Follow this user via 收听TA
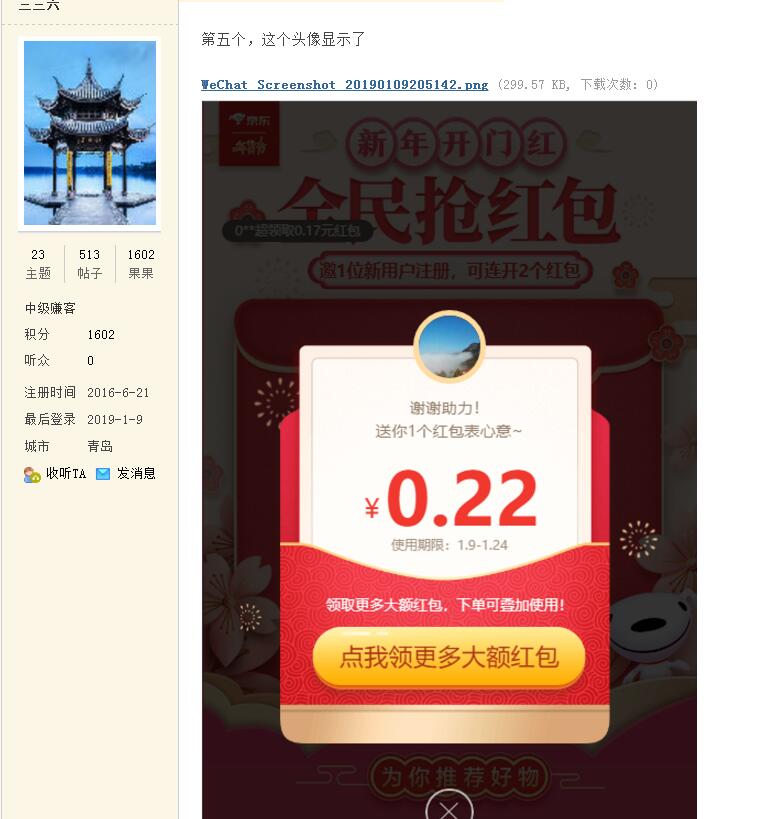Screen dimensions: 766x819 coord(65,474)
